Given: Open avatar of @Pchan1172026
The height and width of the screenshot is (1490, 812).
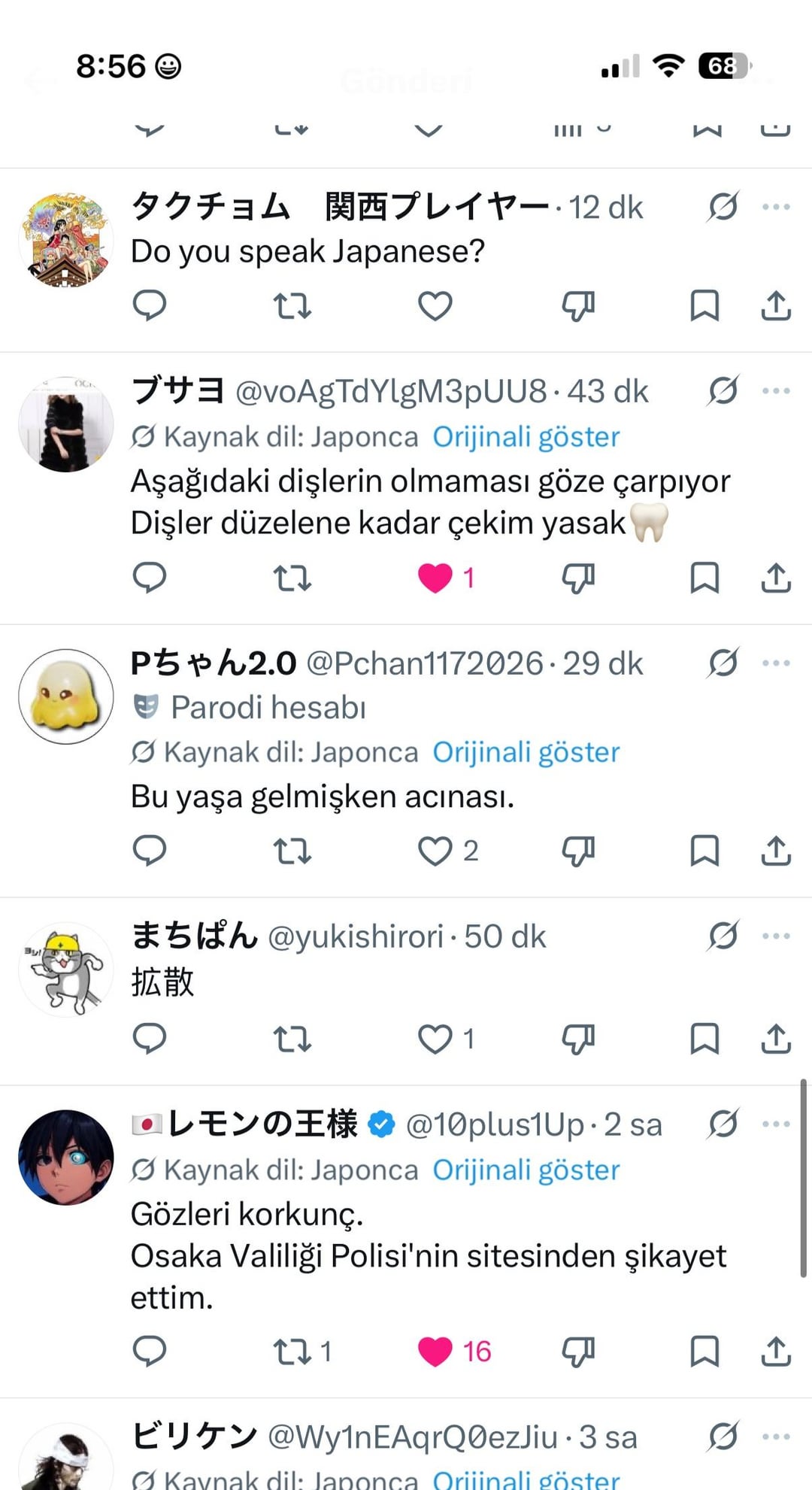Looking at the screenshot, I should tap(66, 696).
